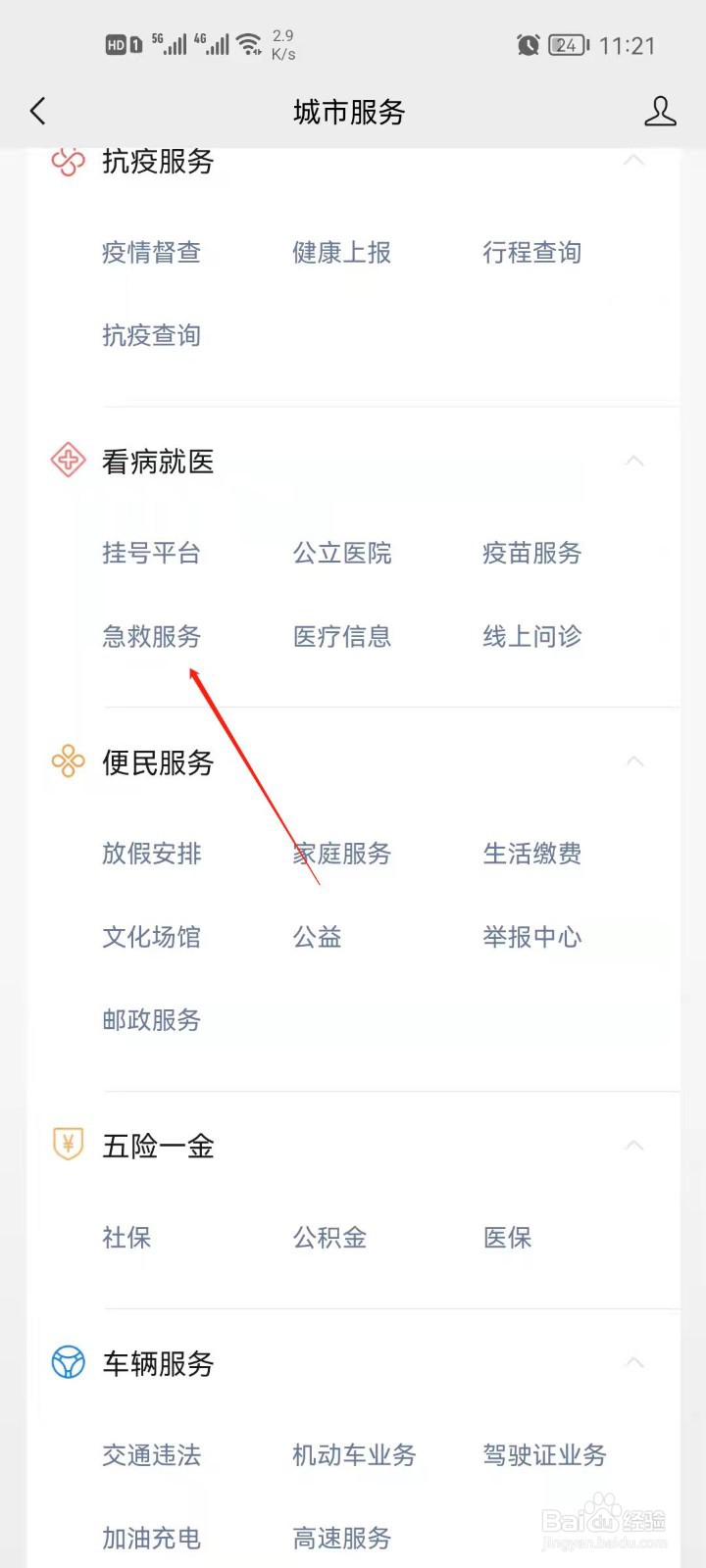Click the 看病就医 medical cross icon

coord(67,461)
